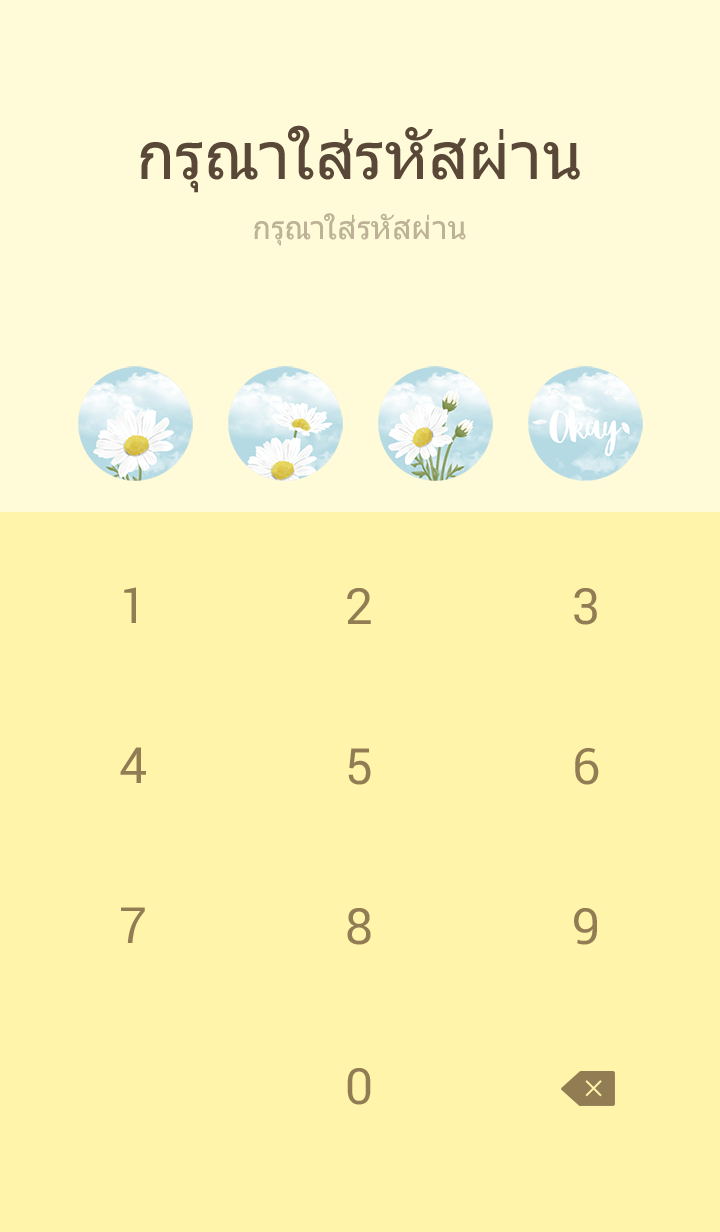Enter digit 4 on the keypad
The height and width of the screenshot is (1232, 720).
[132, 767]
